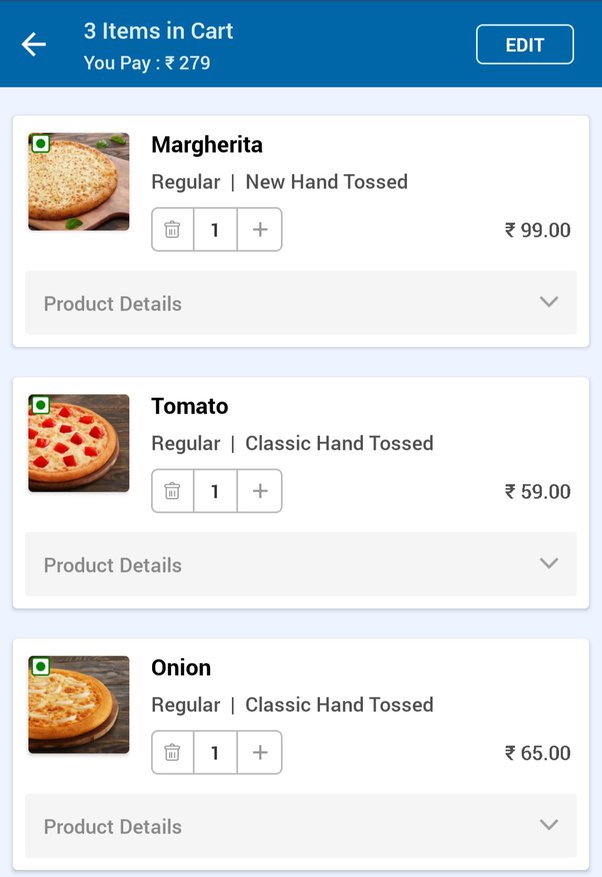The width and height of the screenshot is (602, 877).
Task: Tap the EDIT button
Action: 524,45
